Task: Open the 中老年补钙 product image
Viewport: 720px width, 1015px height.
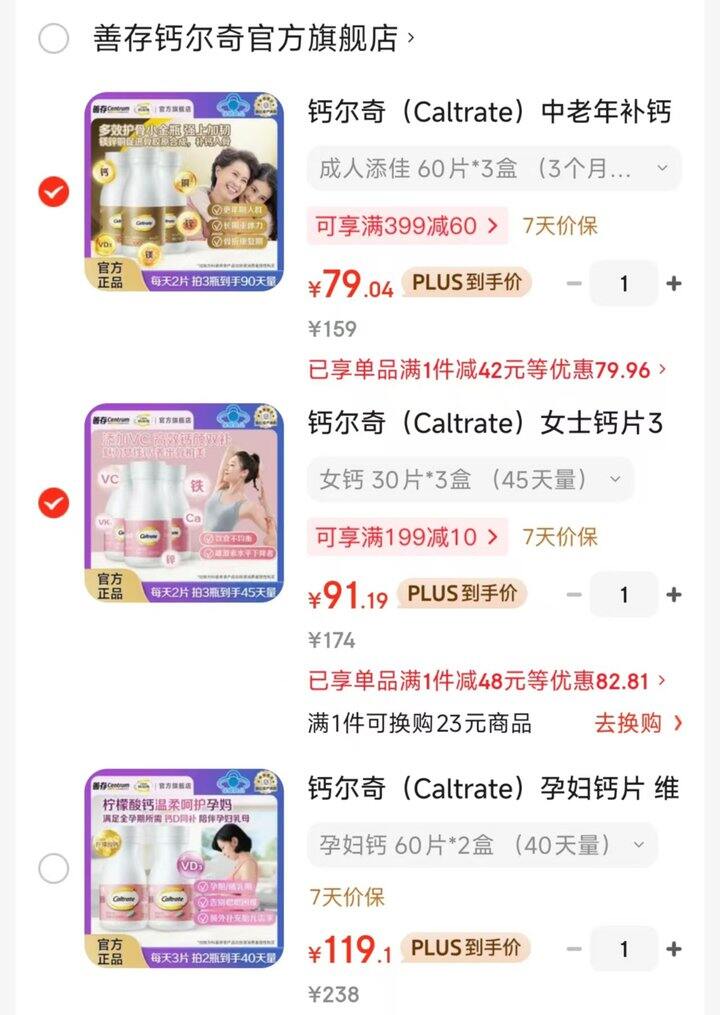Action: 183,192
